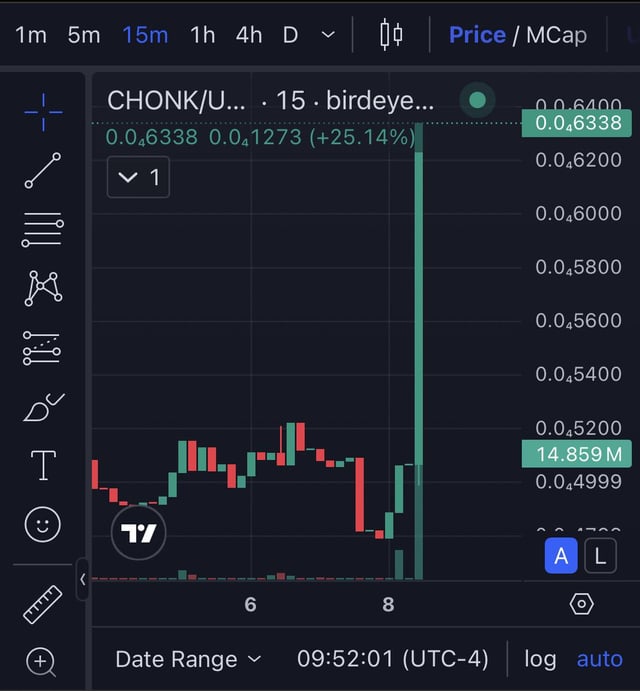Choose the daily D timeframe
Screen dimensions: 640x691
[290, 35]
